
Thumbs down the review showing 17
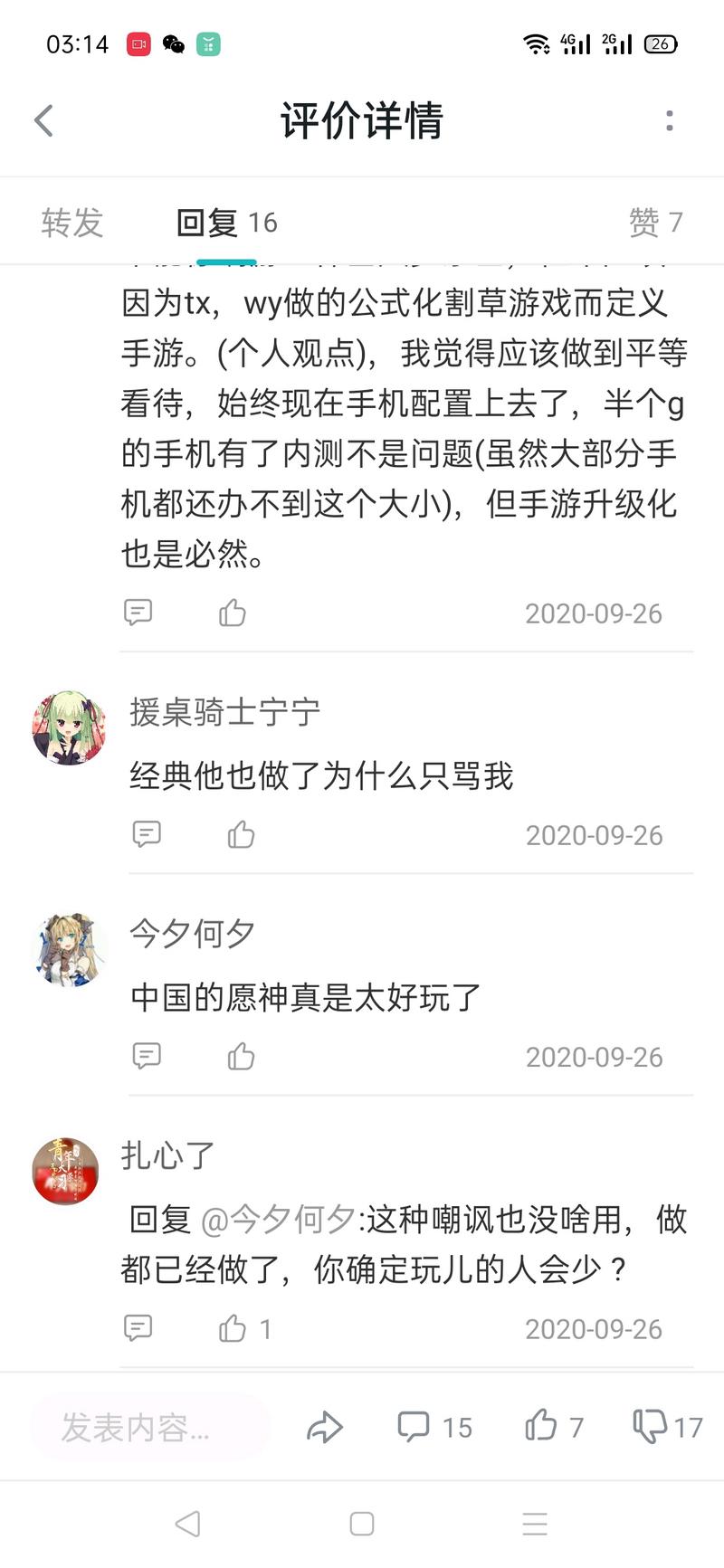pyautogui.click(x=667, y=1427)
